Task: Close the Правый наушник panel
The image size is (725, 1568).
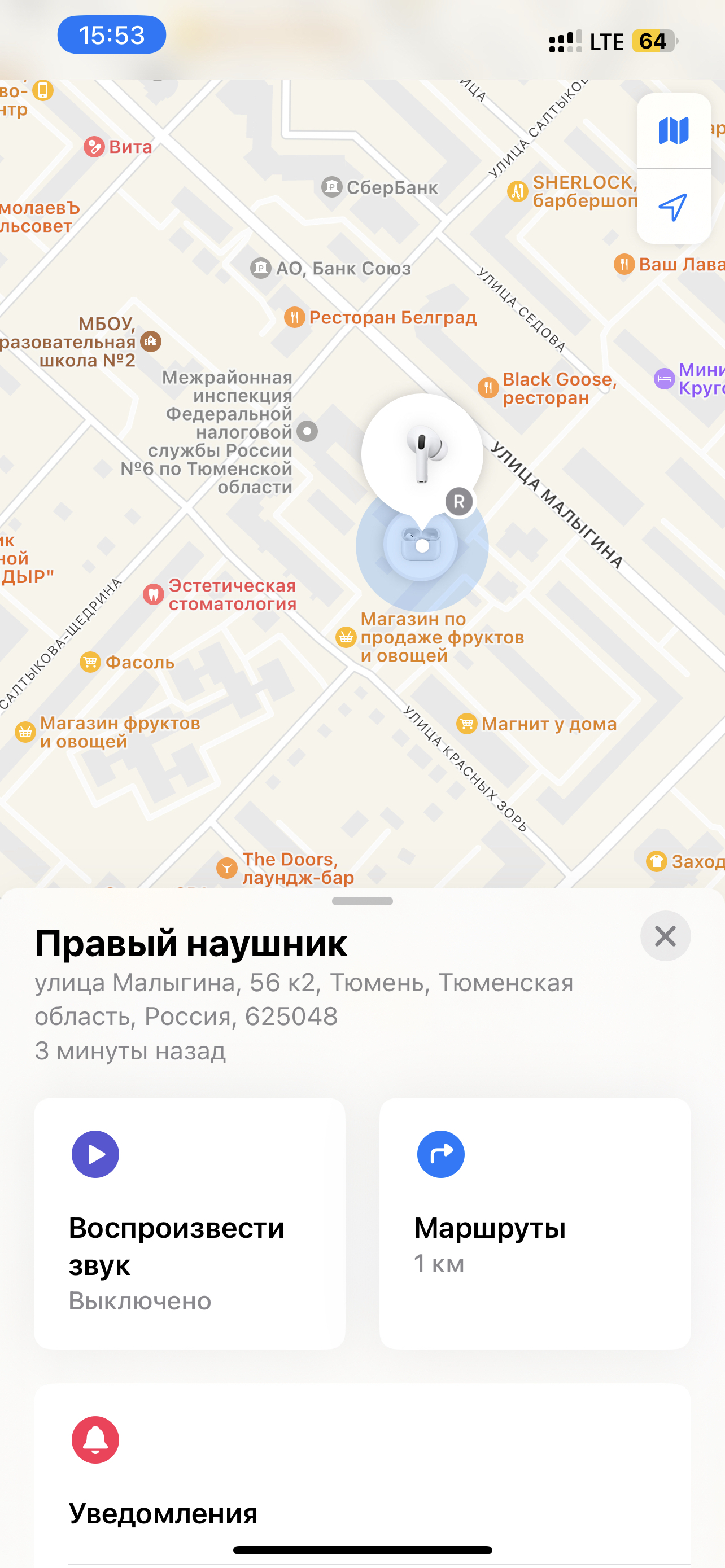Action: coord(665,936)
